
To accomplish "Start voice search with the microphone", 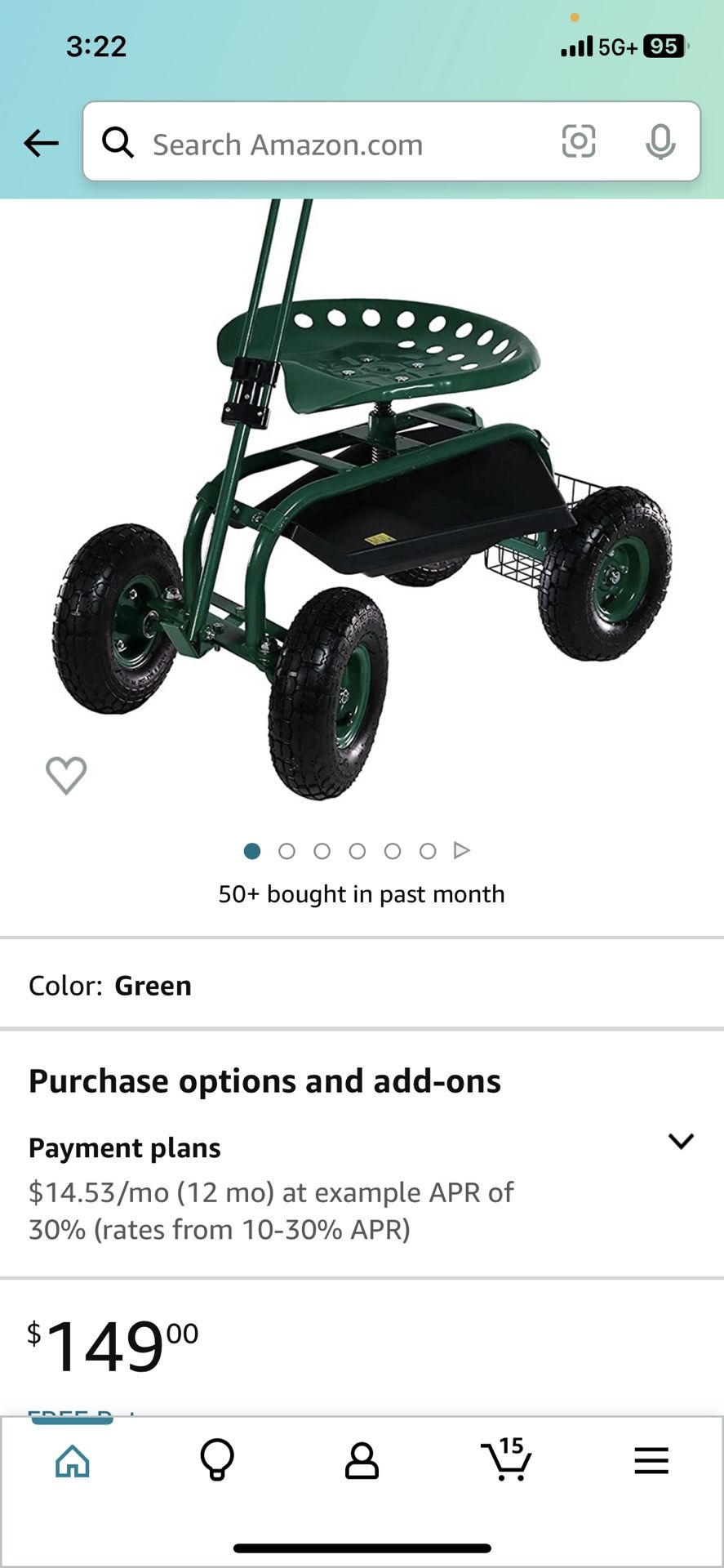I will point(660,142).
